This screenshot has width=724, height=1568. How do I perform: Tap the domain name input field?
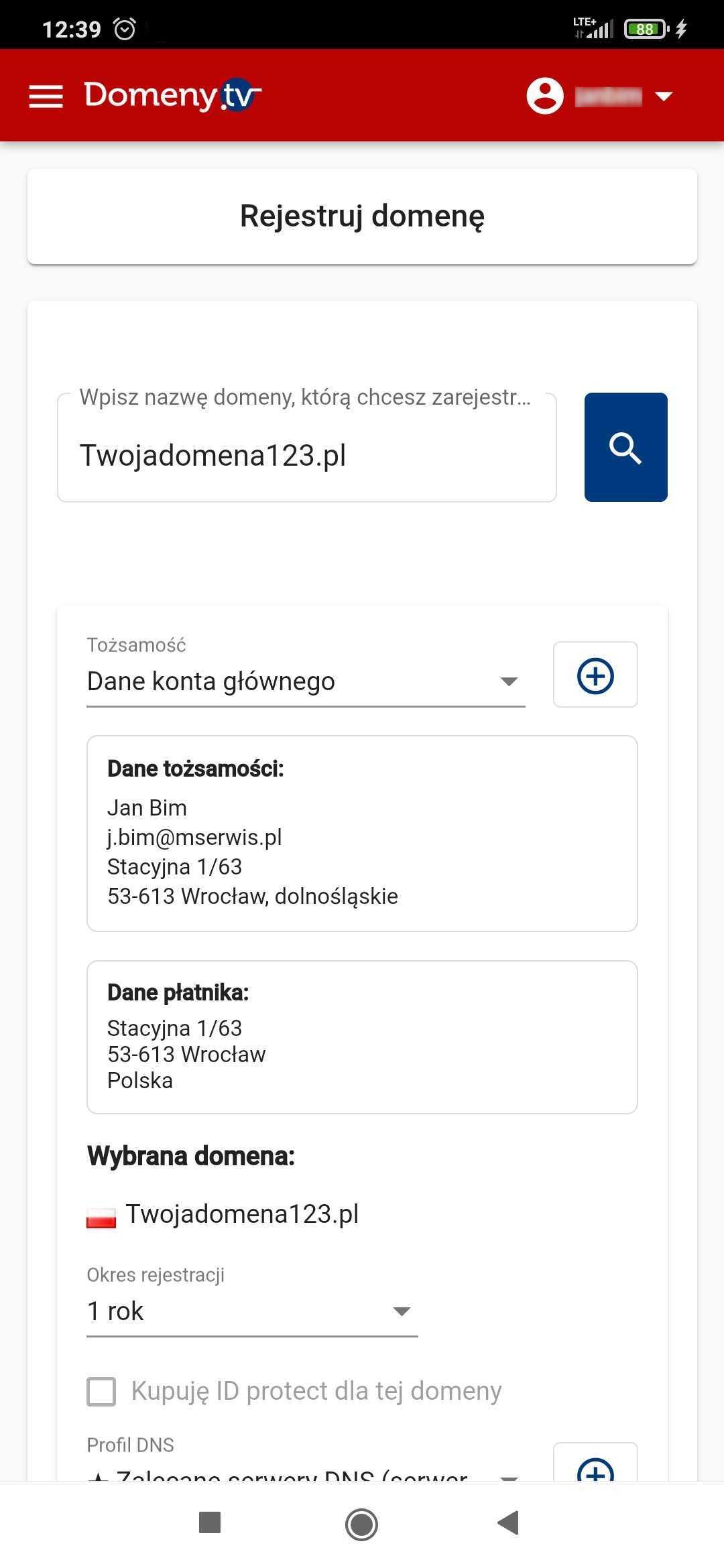(307, 448)
